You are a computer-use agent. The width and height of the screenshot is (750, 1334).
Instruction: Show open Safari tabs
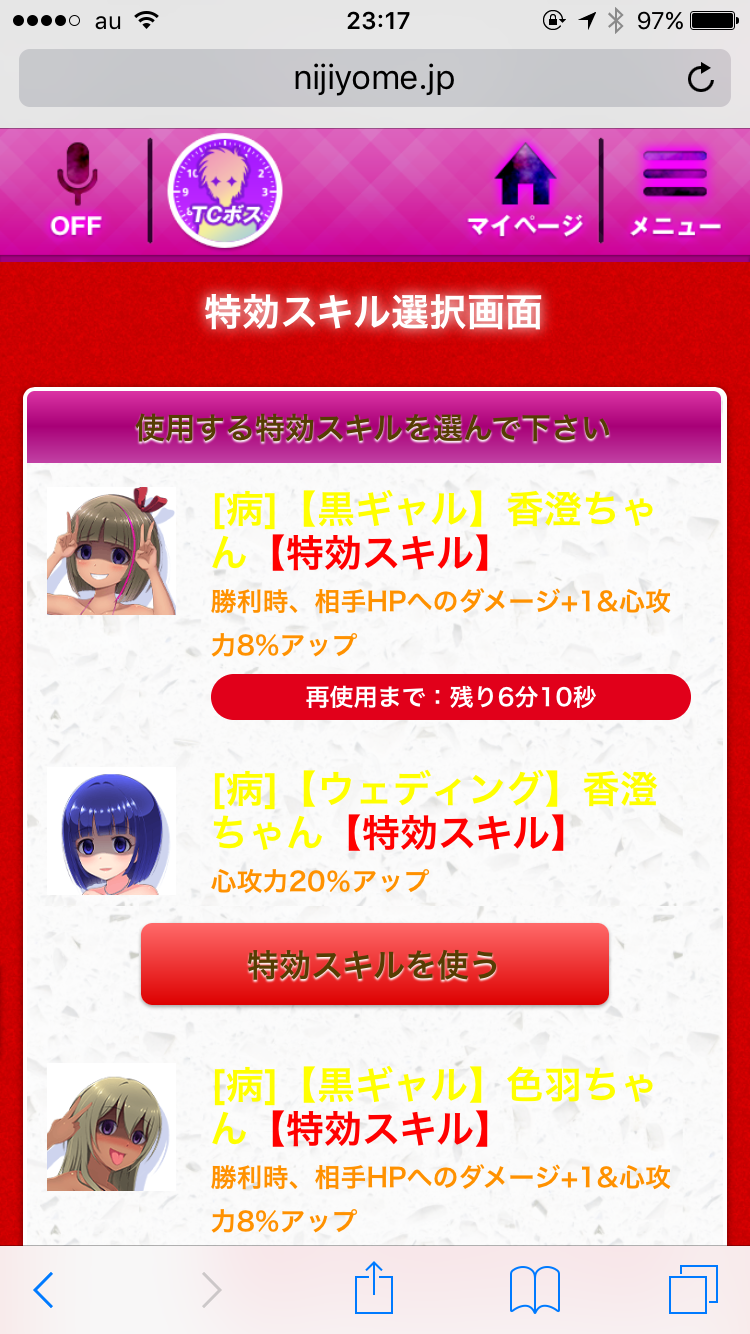(x=692, y=1290)
